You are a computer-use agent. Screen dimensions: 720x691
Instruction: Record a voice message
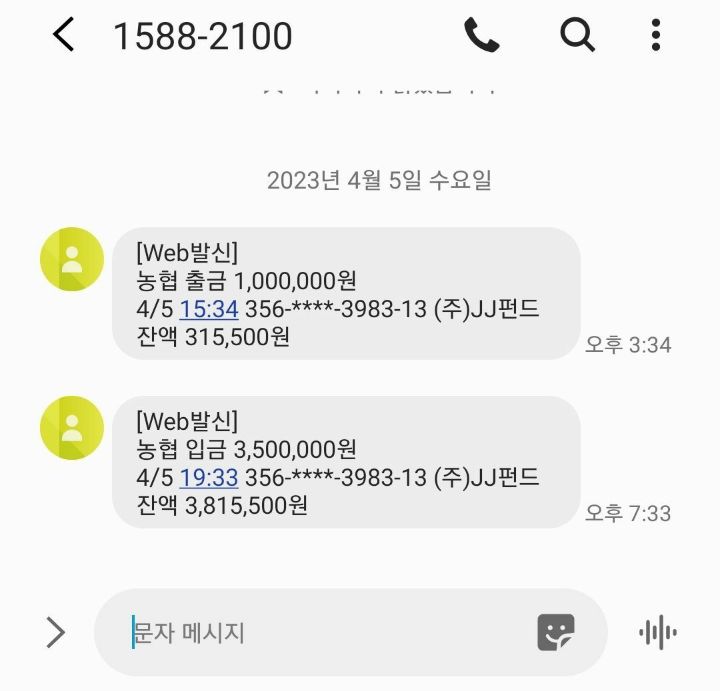tap(657, 632)
